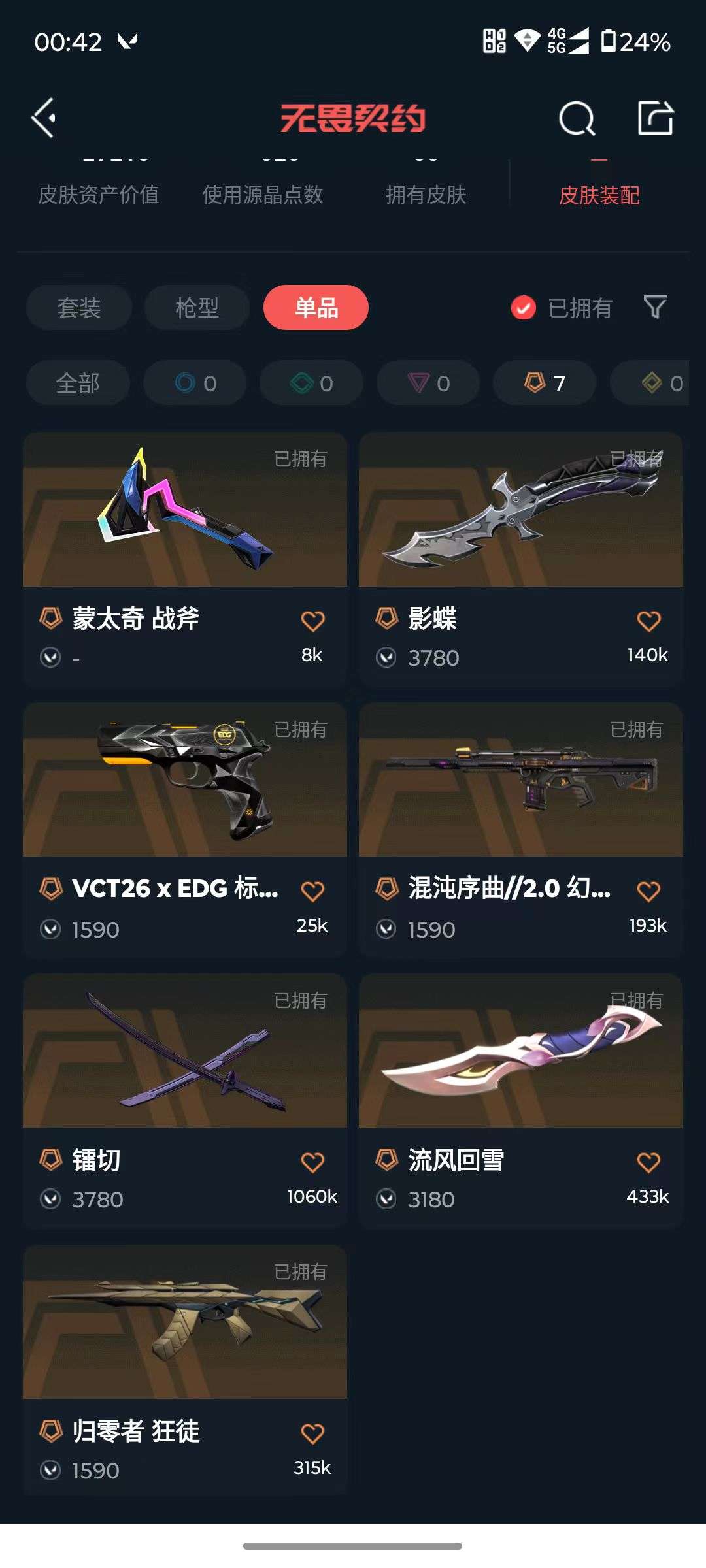Open the search magnifier icon
This screenshot has height=1568, width=706.
click(x=576, y=118)
